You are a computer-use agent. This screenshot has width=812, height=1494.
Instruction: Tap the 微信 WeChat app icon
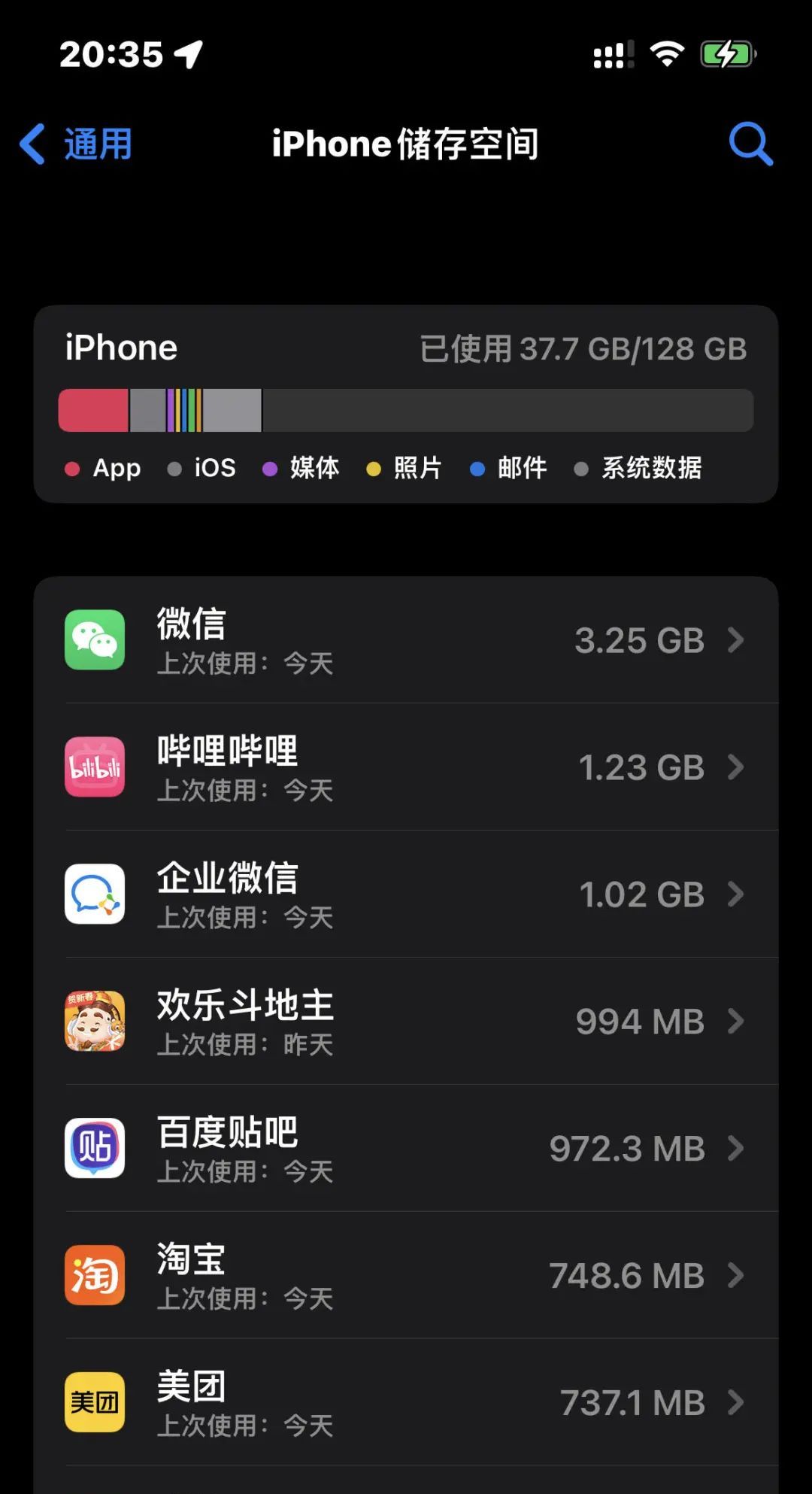coord(95,640)
